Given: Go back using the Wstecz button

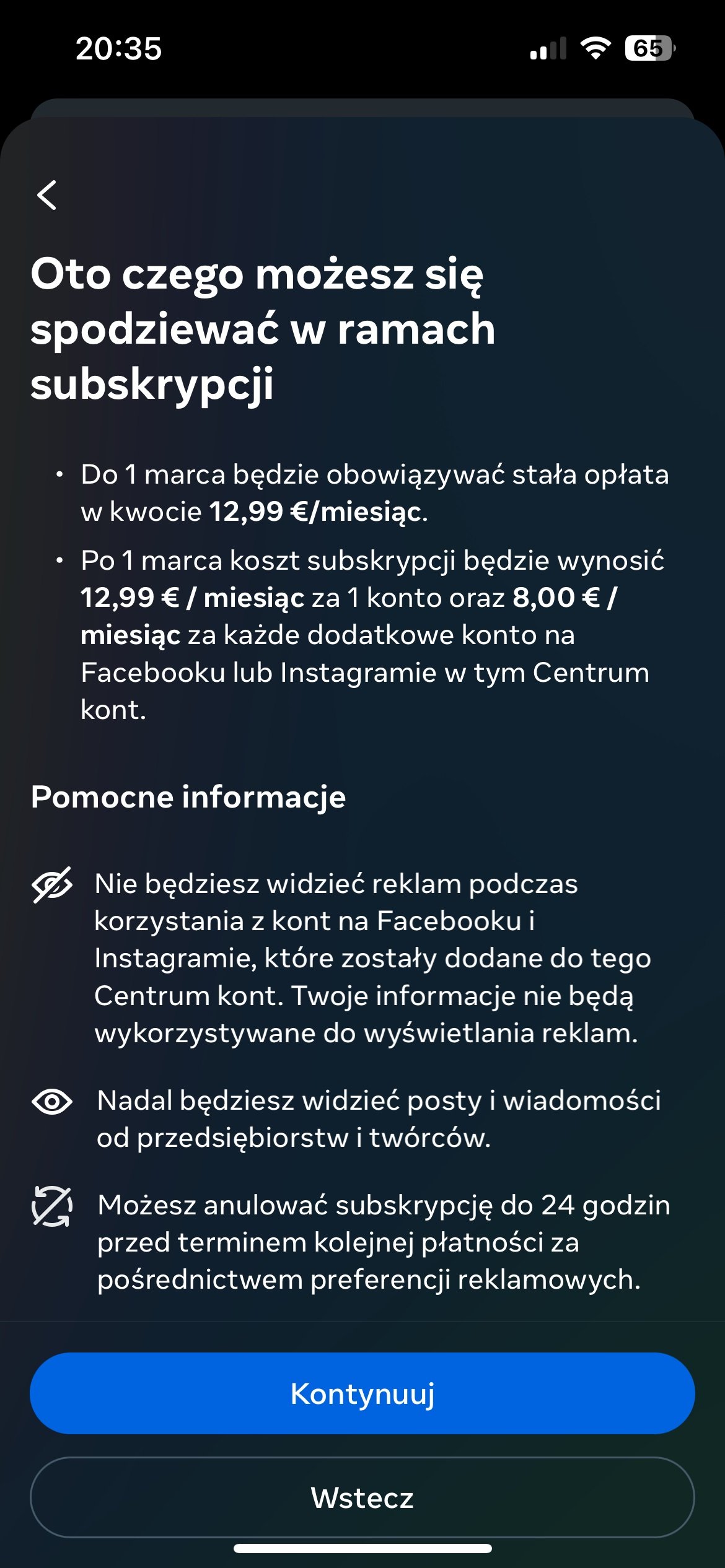Looking at the screenshot, I should (362, 1497).
